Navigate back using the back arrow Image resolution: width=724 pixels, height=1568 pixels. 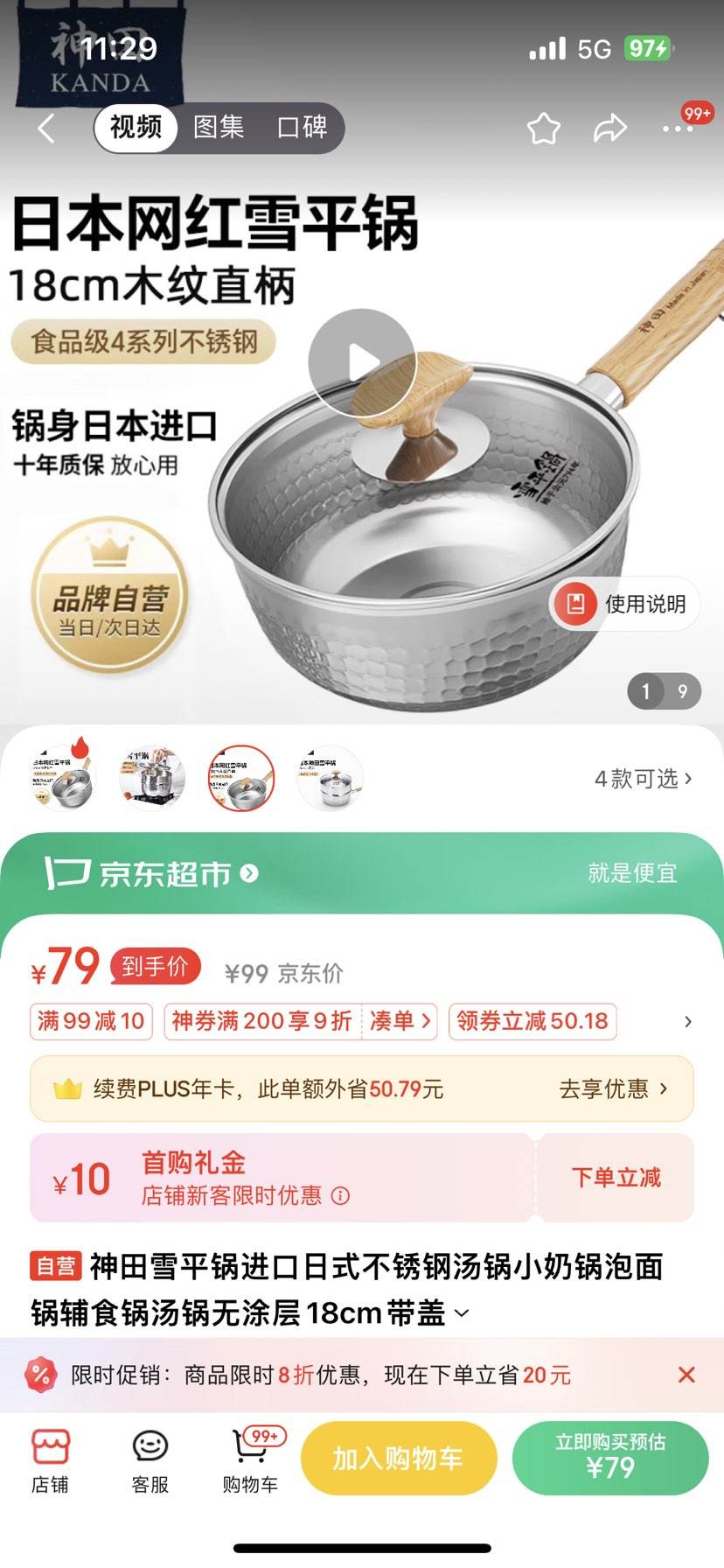point(45,128)
